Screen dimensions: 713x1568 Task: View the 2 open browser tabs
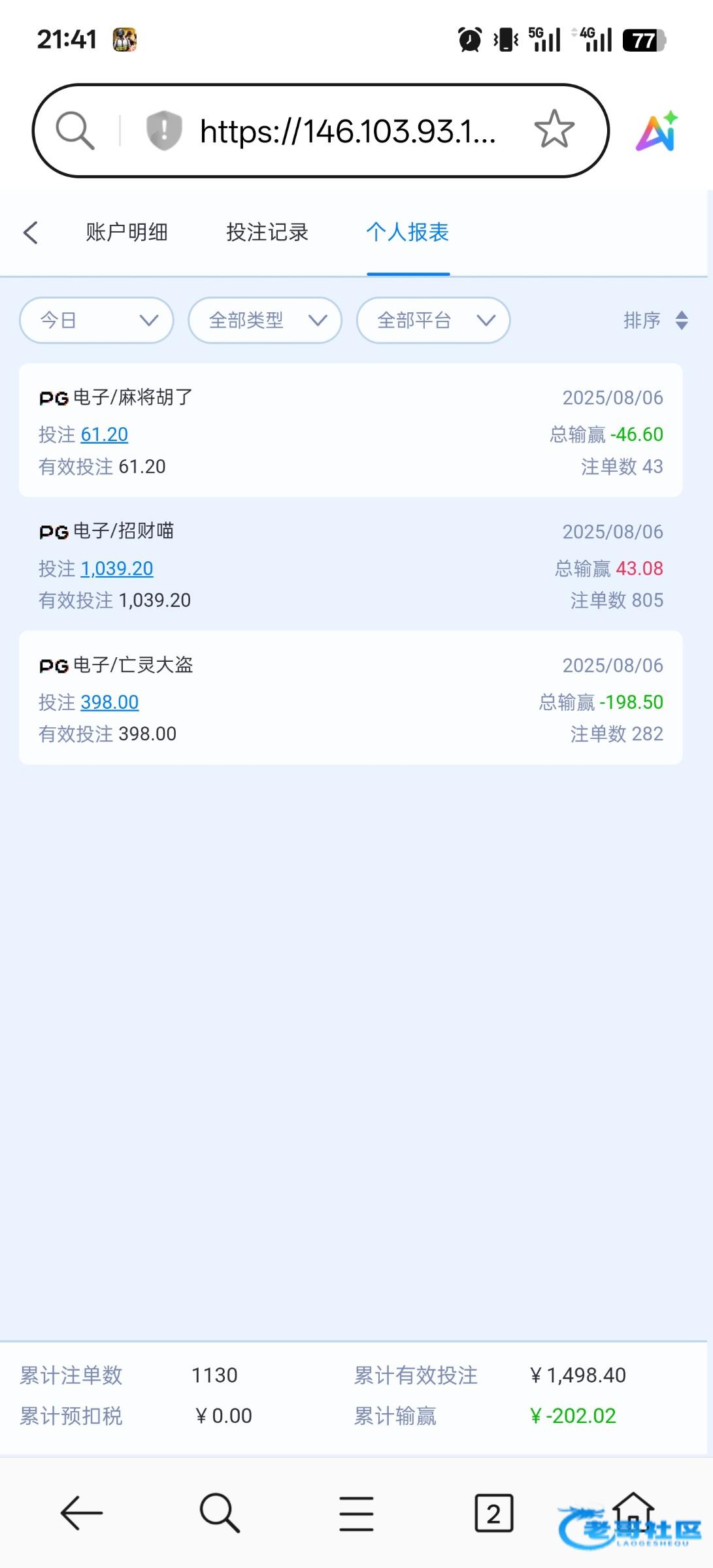pos(493,1513)
